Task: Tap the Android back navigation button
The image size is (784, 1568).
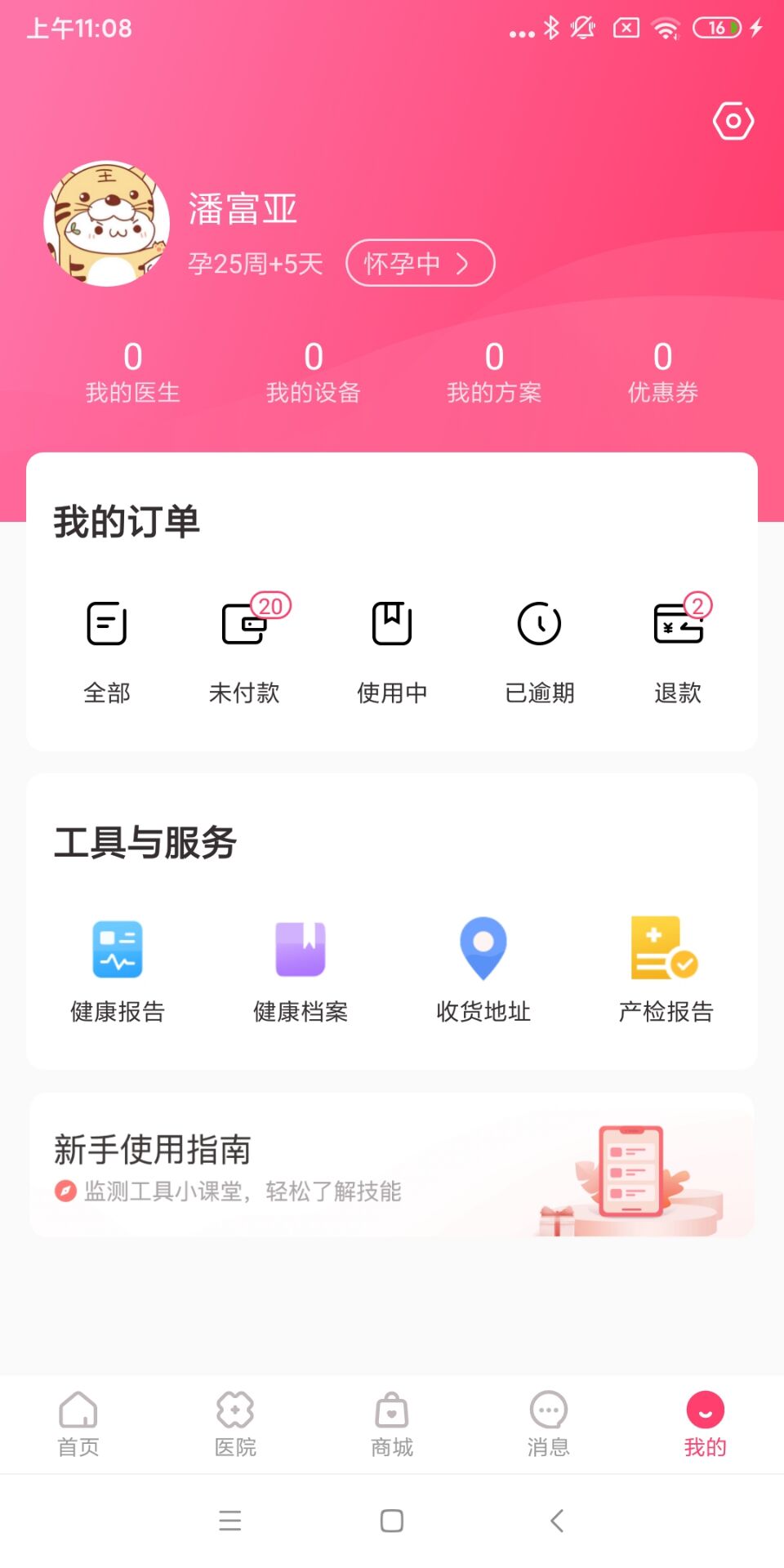Action: 557,1521
